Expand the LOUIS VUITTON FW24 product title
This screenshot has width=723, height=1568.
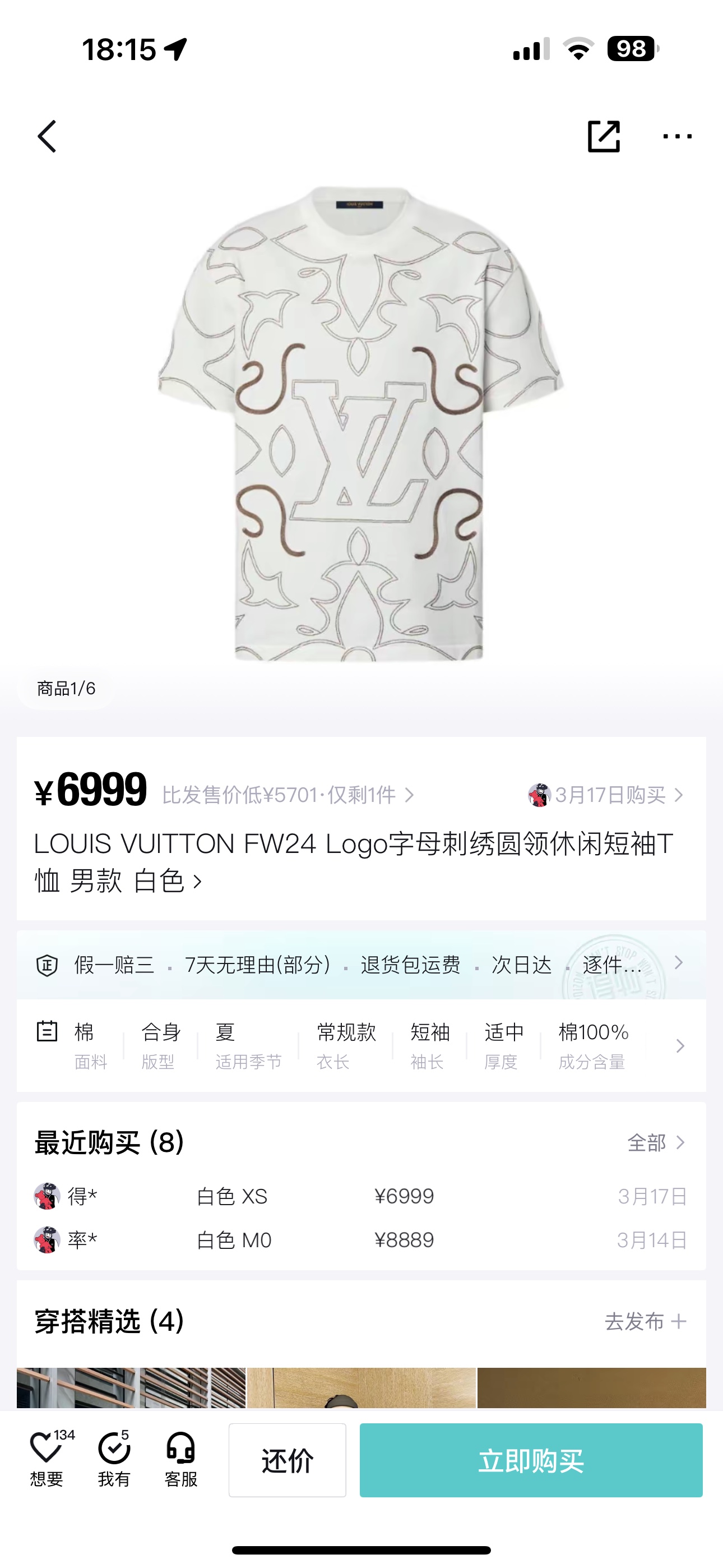pos(354,862)
